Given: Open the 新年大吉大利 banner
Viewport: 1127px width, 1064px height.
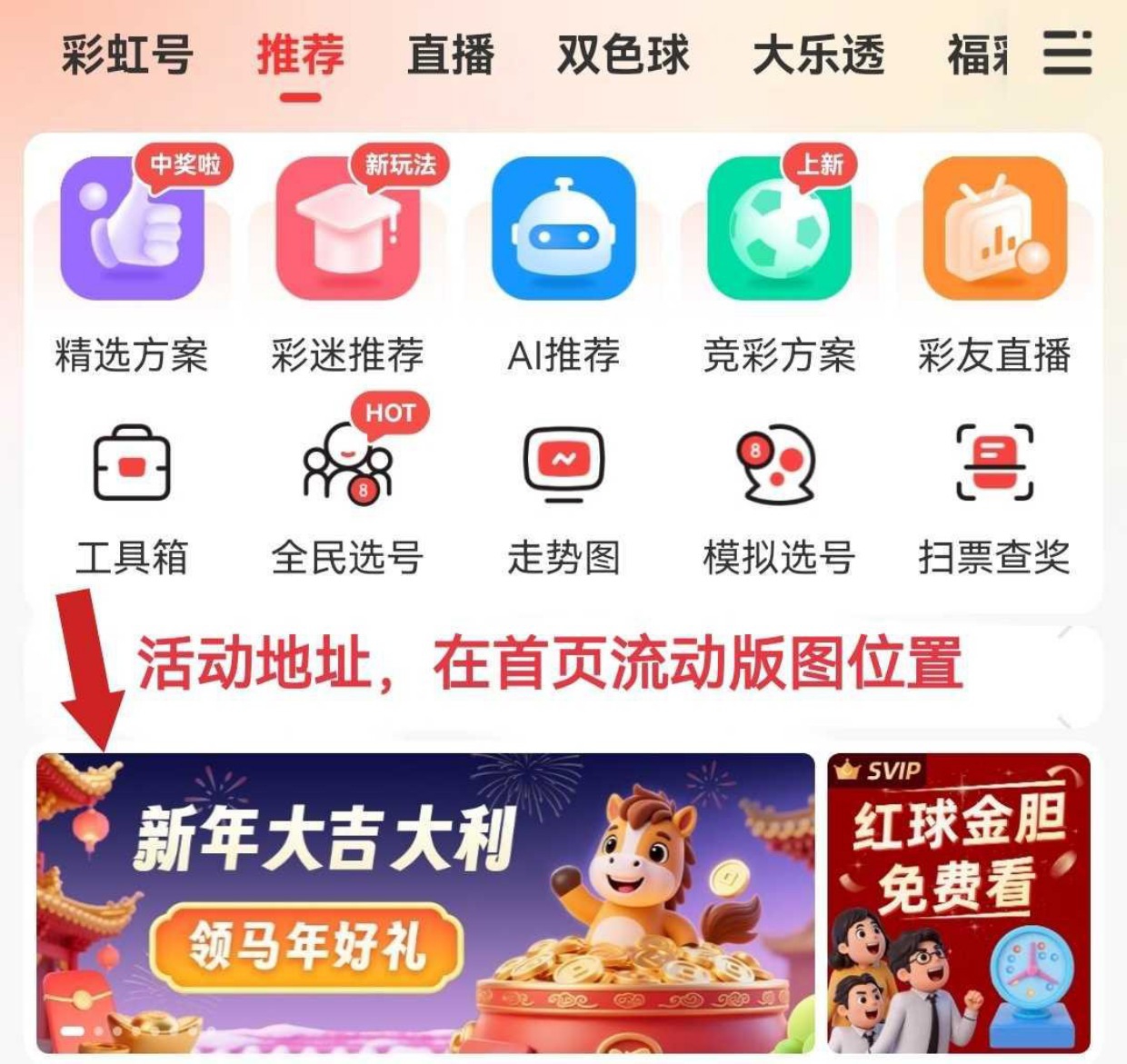Looking at the screenshot, I should [x=425, y=901].
